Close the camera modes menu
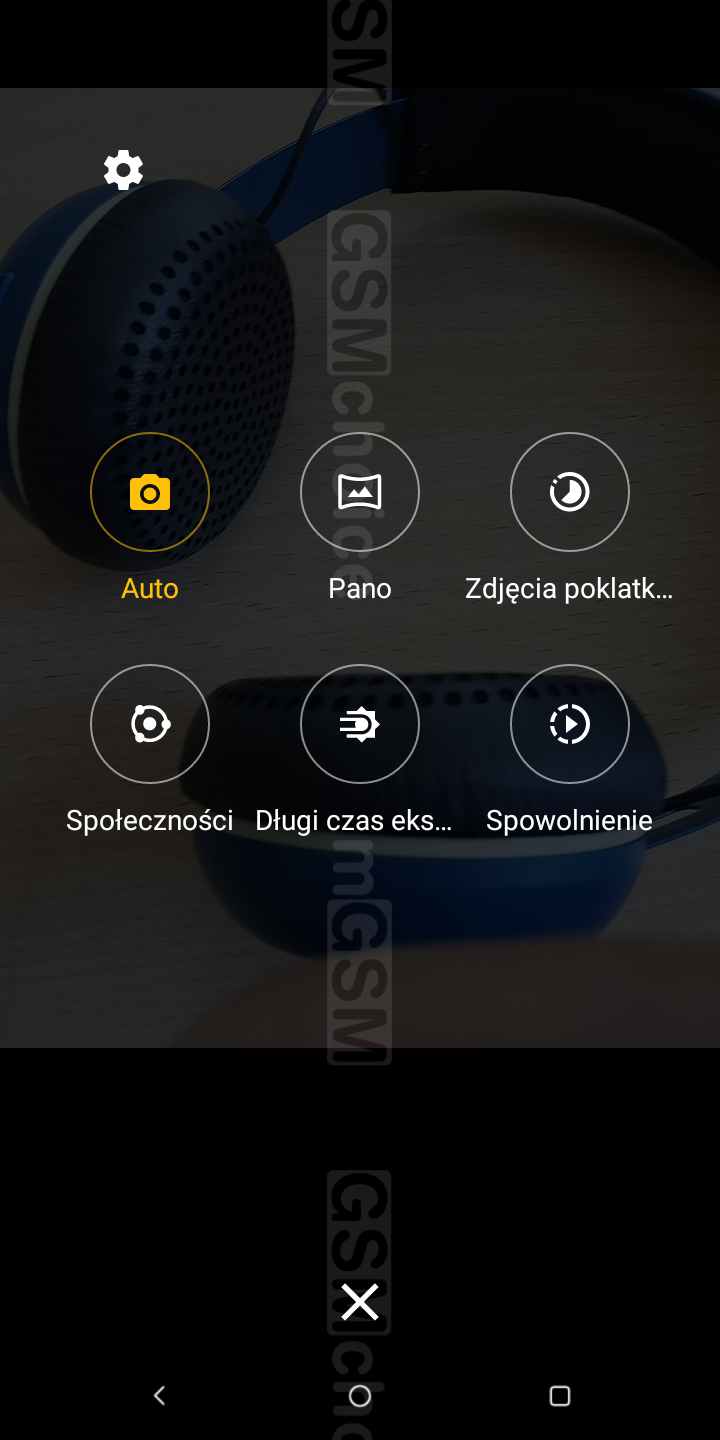Screen dimensions: 720x1440 coord(360,1302)
